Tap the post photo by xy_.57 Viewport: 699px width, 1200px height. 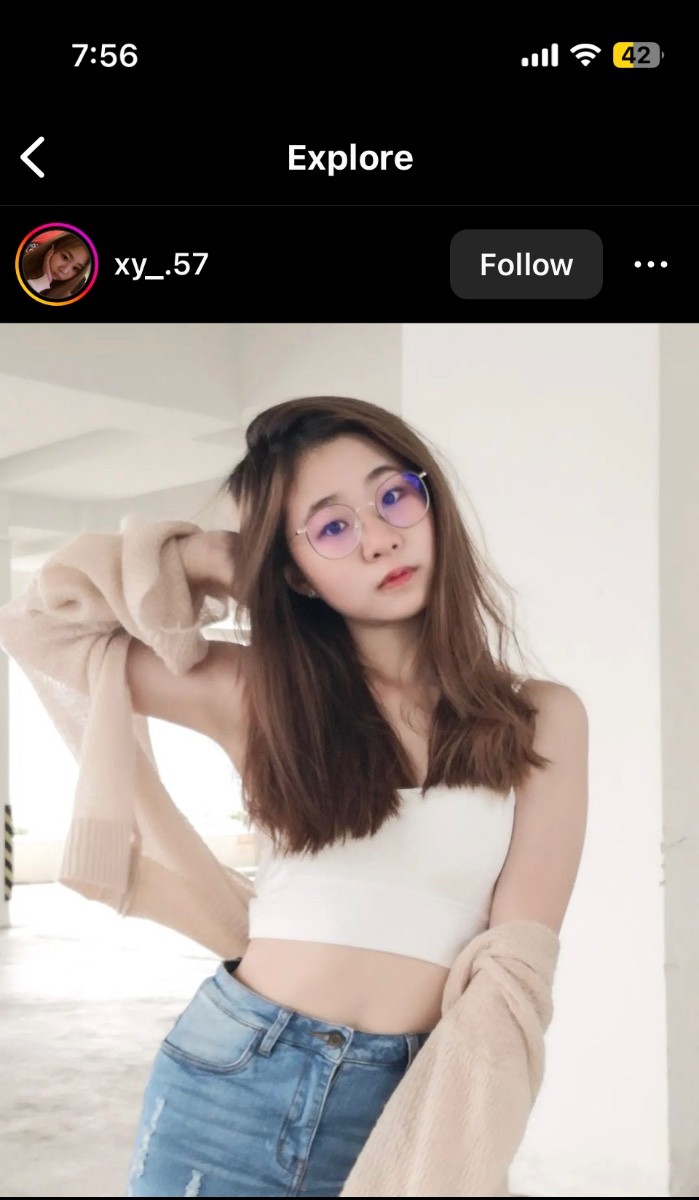(350, 760)
